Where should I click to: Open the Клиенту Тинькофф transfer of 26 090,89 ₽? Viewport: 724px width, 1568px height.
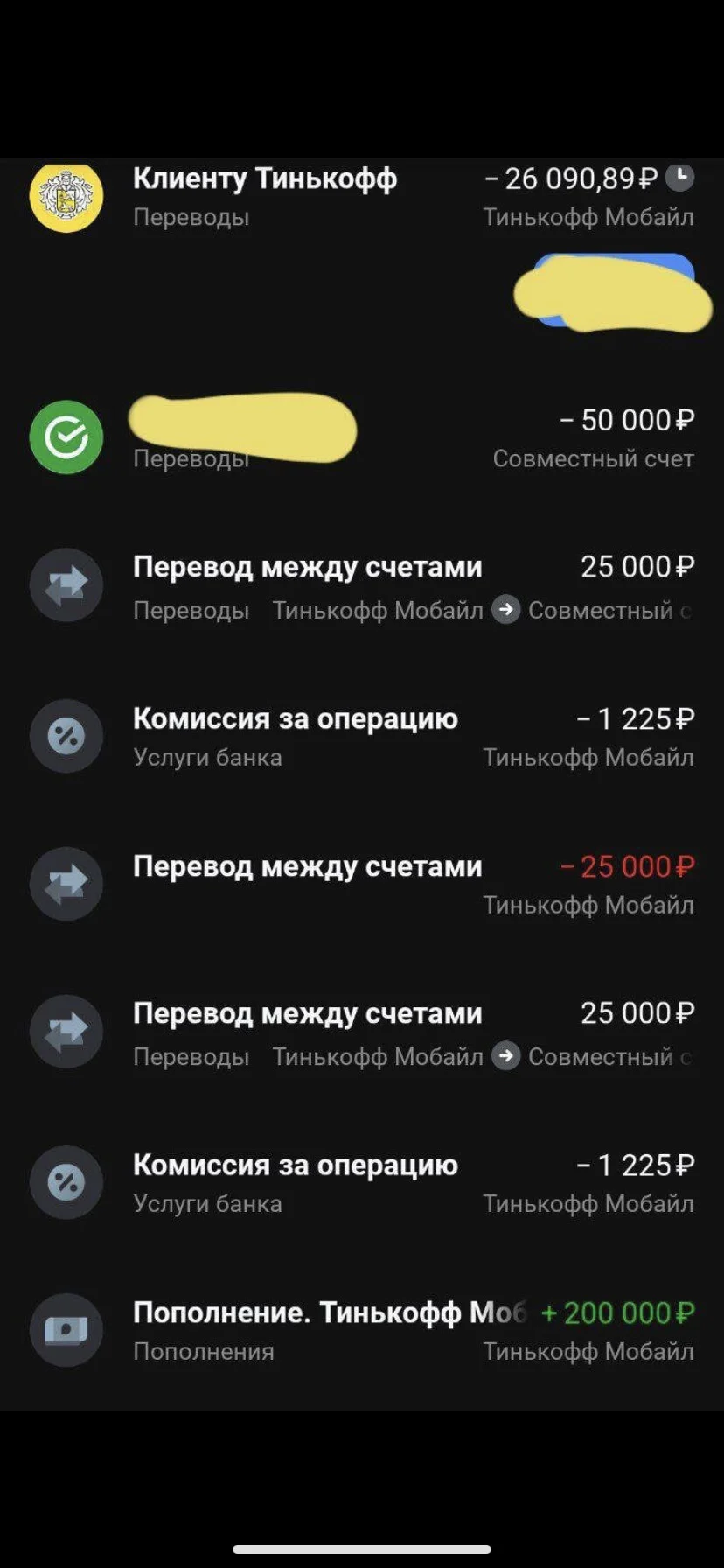(x=362, y=196)
